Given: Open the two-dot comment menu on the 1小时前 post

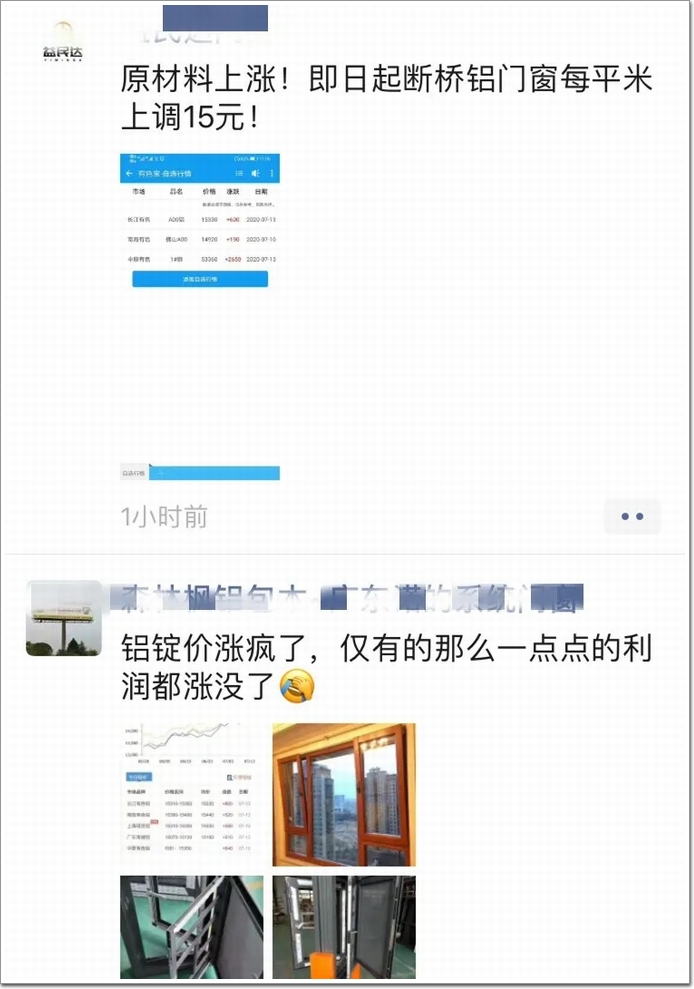Looking at the screenshot, I should (632, 516).
